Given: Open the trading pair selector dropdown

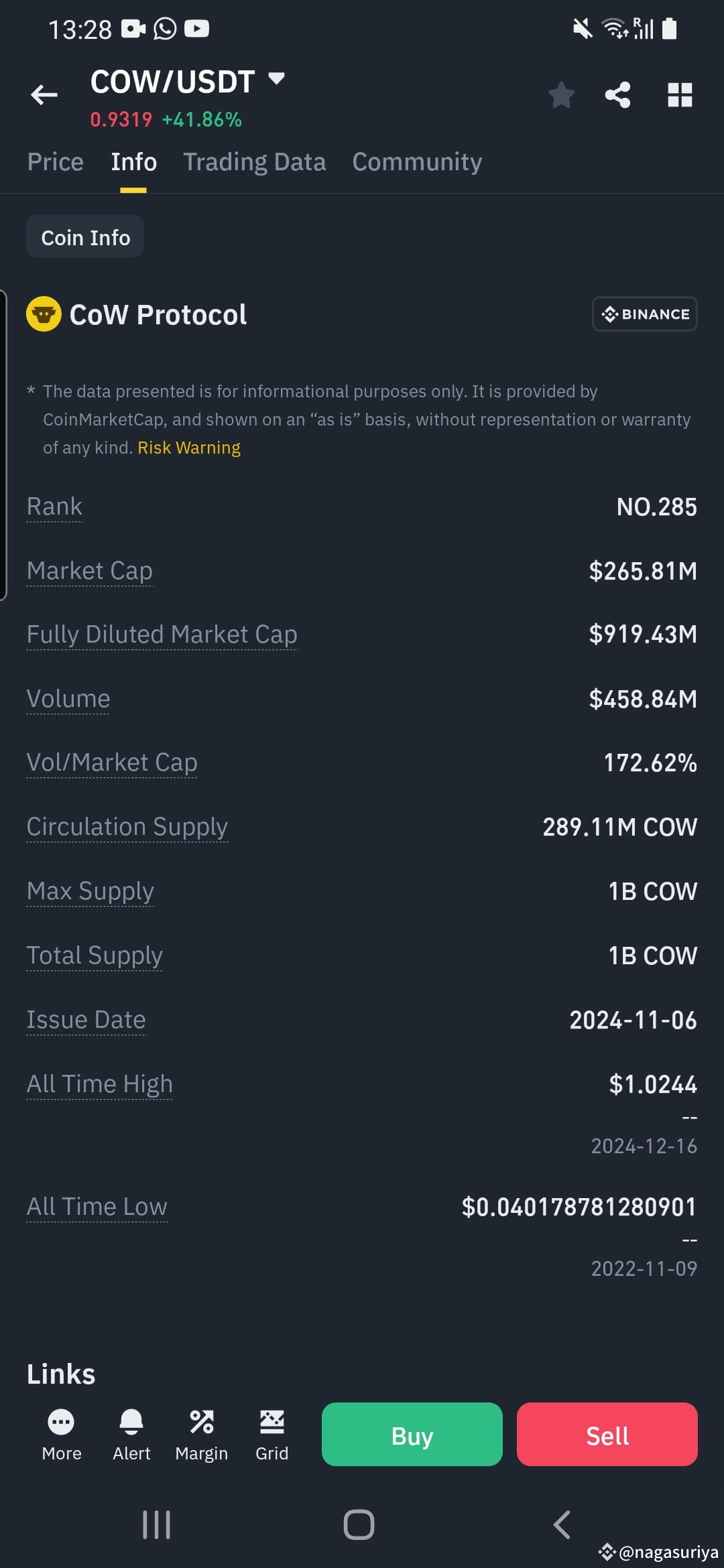Looking at the screenshot, I should pos(277,79).
